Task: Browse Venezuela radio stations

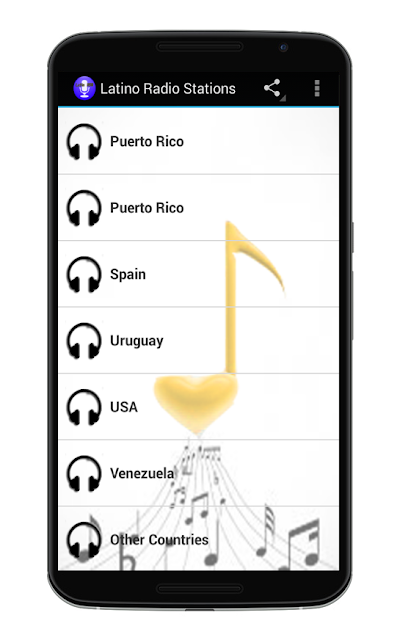Action: (198, 473)
